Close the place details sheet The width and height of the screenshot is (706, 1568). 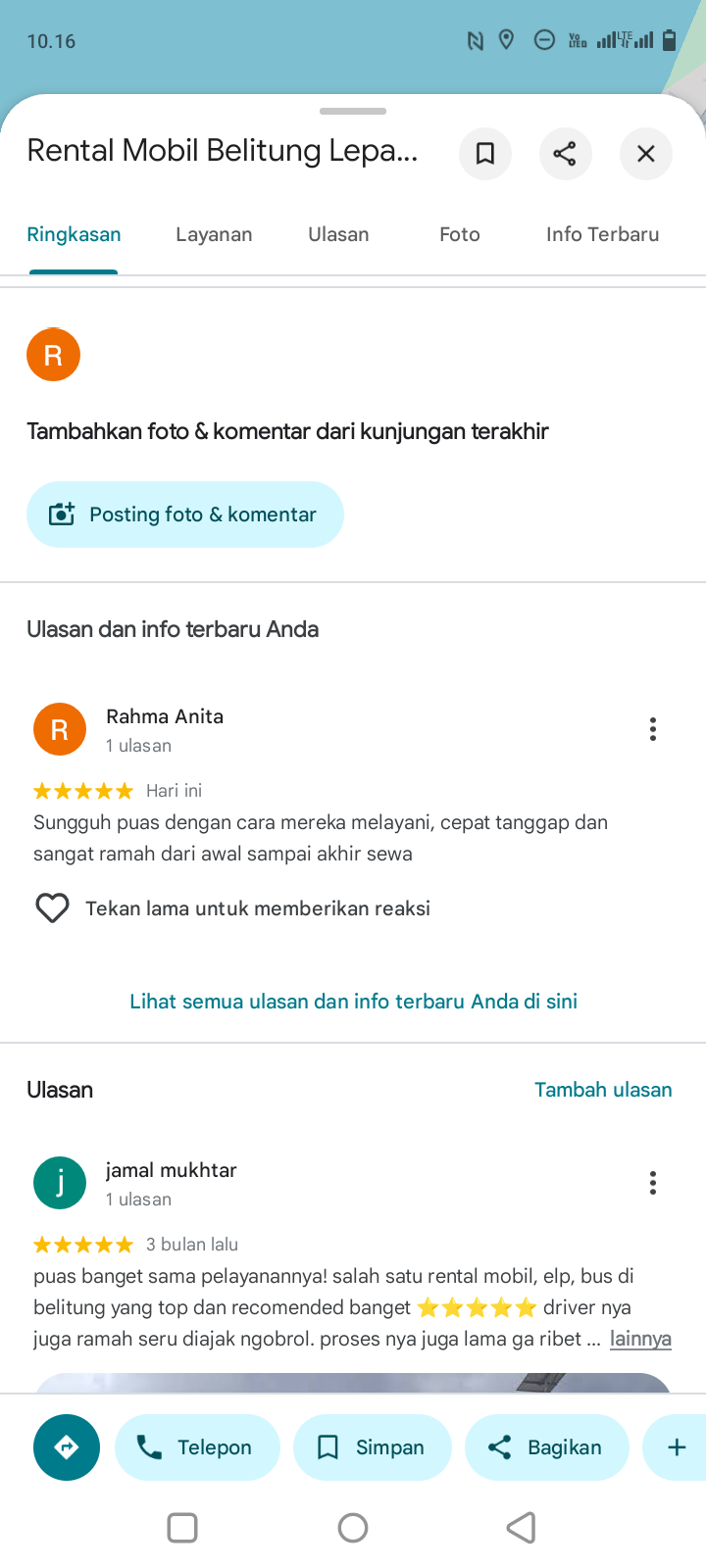tap(645, 154)
